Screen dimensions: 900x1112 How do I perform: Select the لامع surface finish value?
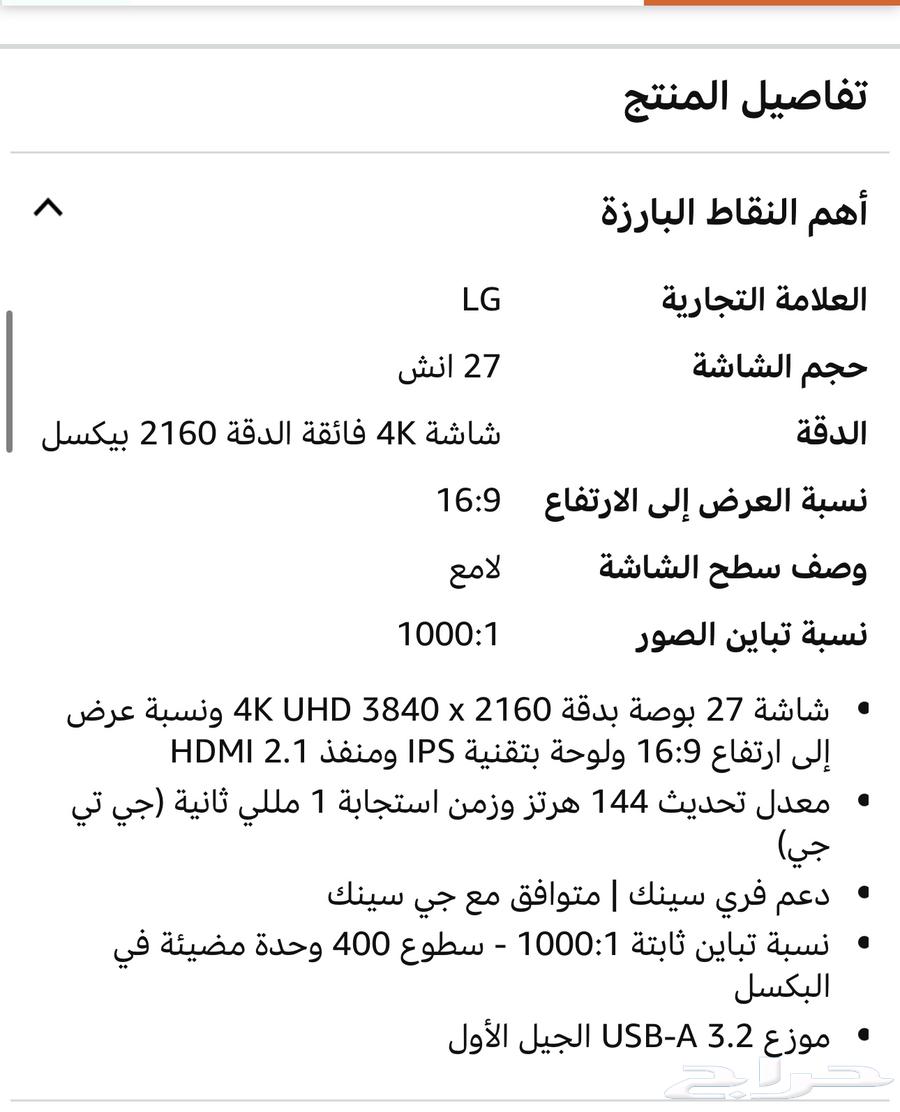point(475,567)
